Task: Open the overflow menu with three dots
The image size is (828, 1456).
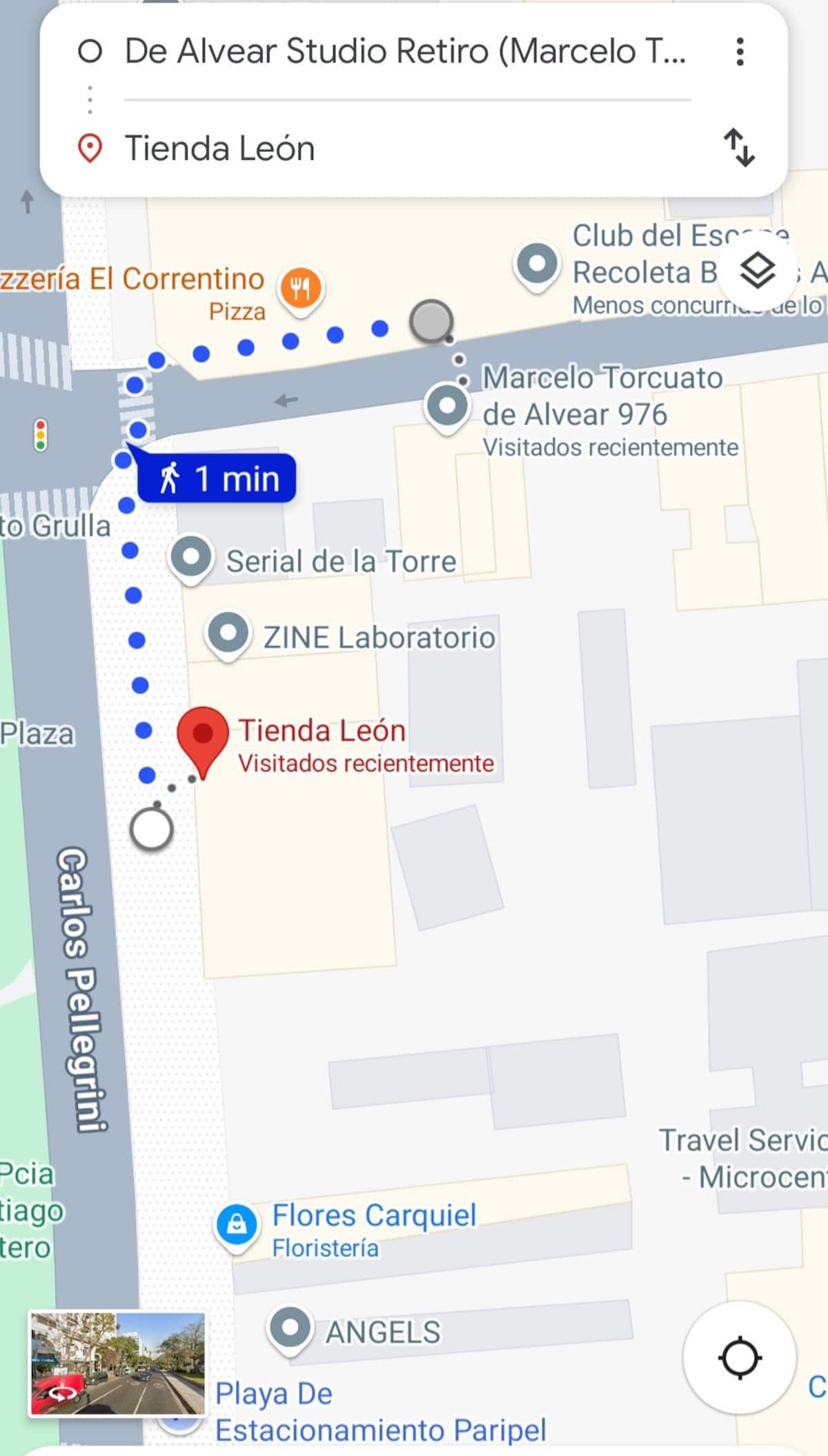Action: point(740,52)
